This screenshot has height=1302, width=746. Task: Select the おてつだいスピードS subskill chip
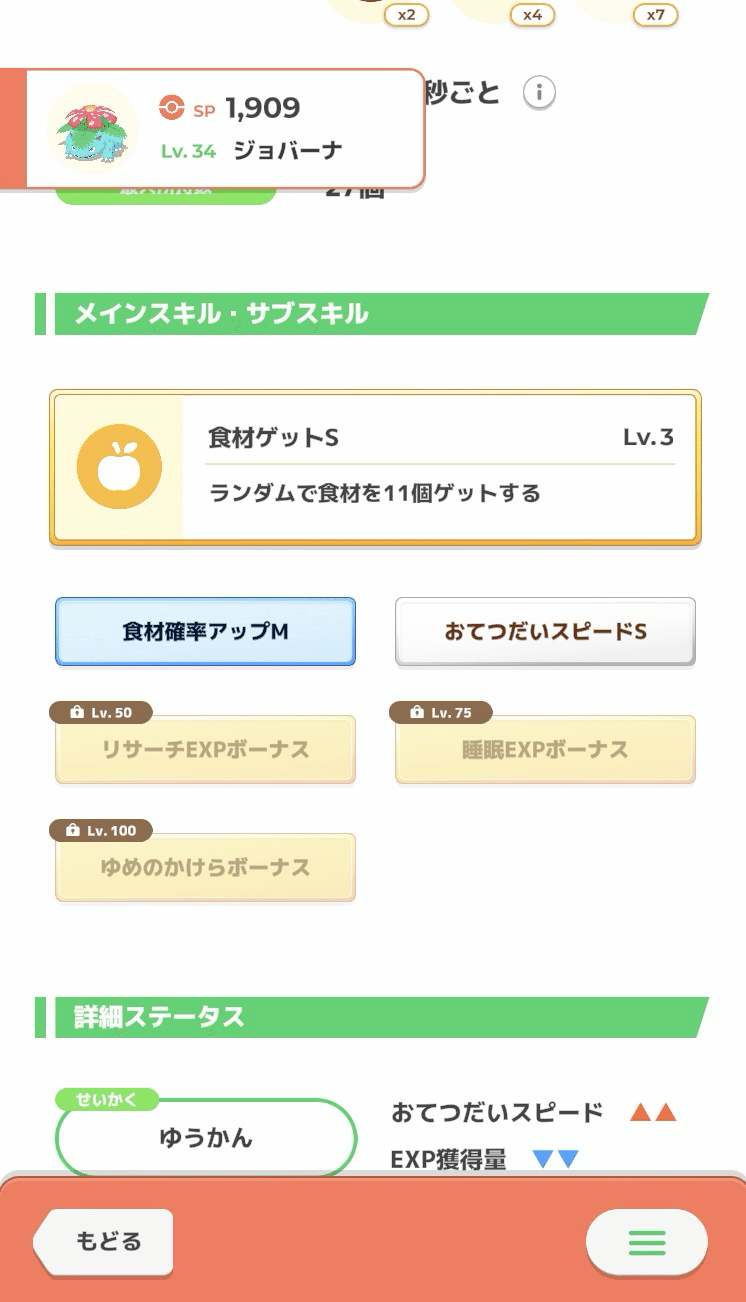pyautogui.click(x=545, y=632)
